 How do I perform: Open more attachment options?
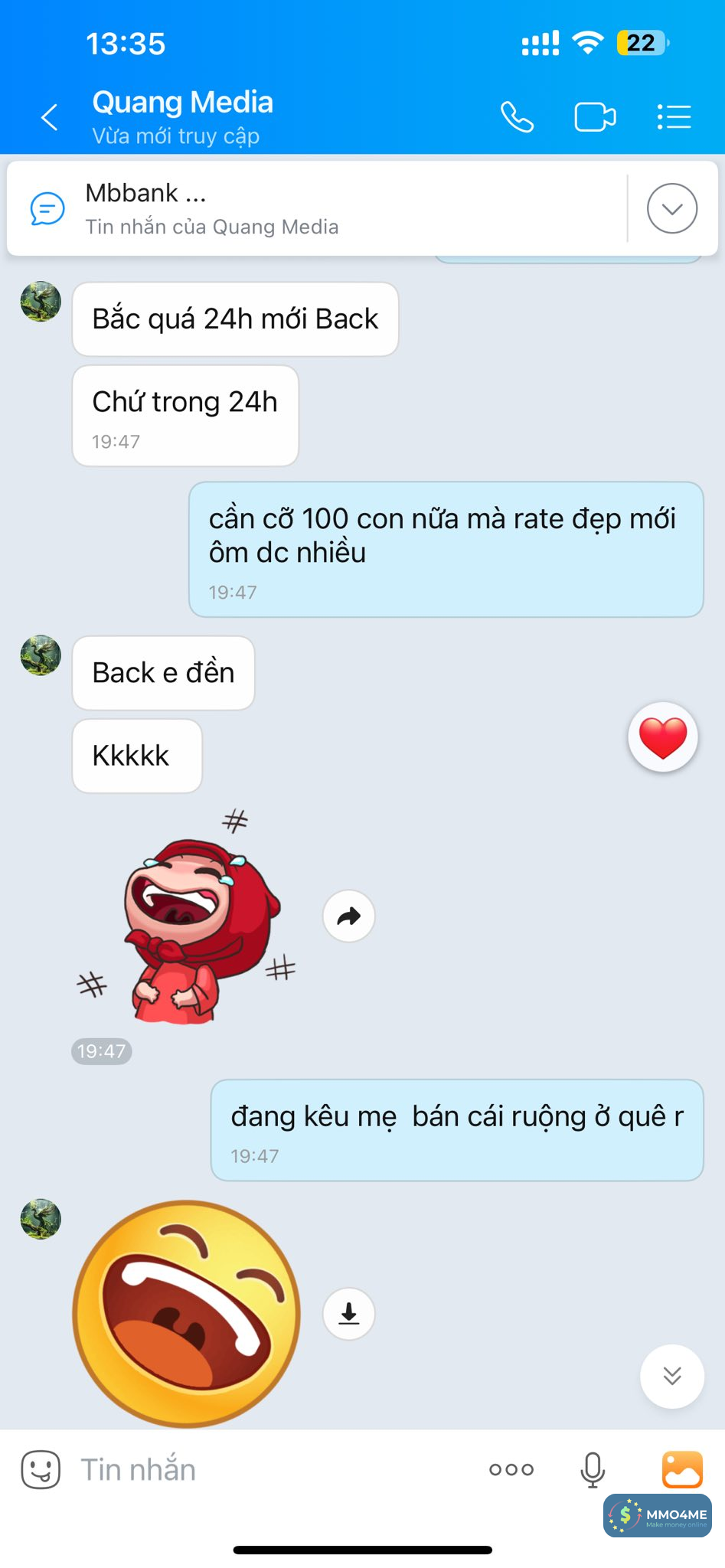511,1469
